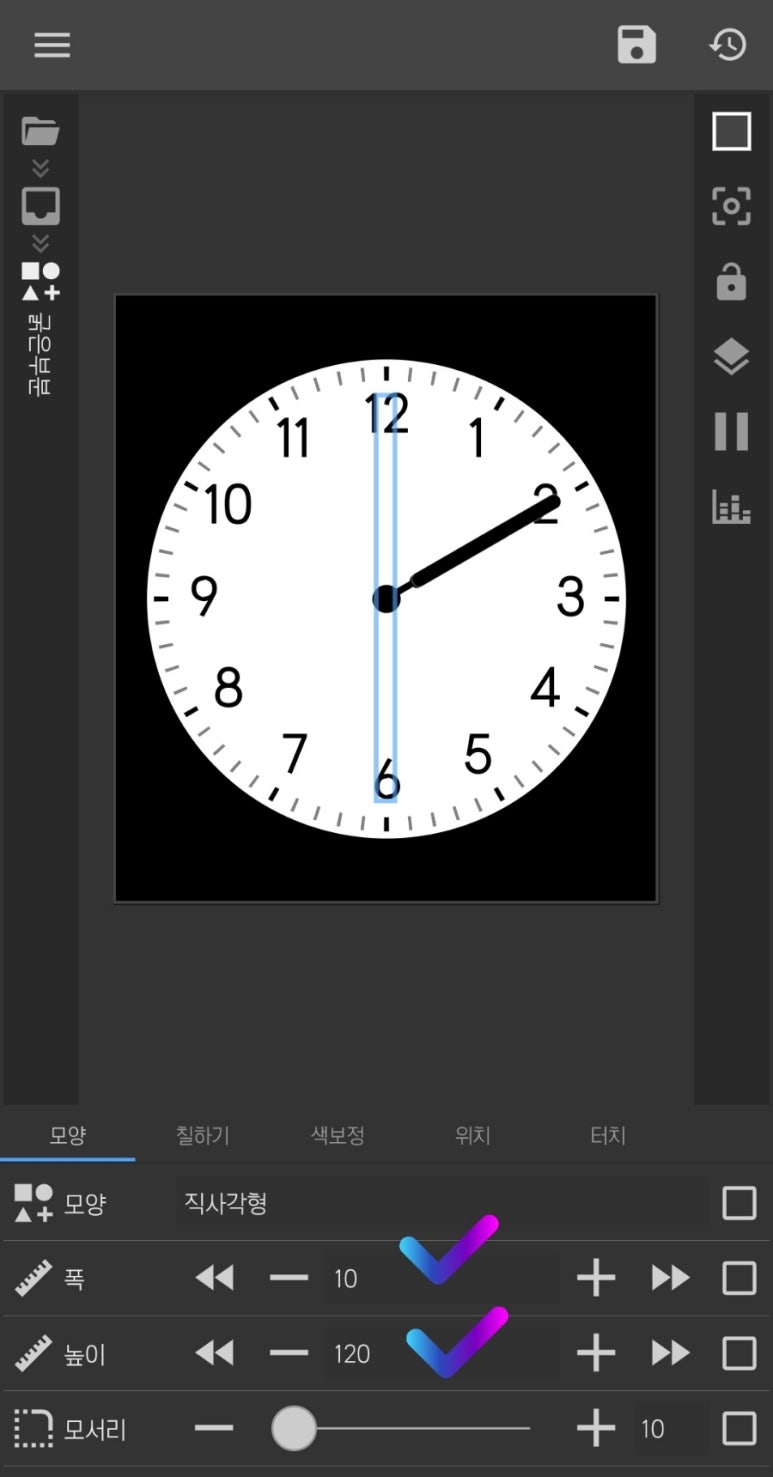This screenshot has width=773, height=1477.
Task: Save the current project
Action: 637,45
